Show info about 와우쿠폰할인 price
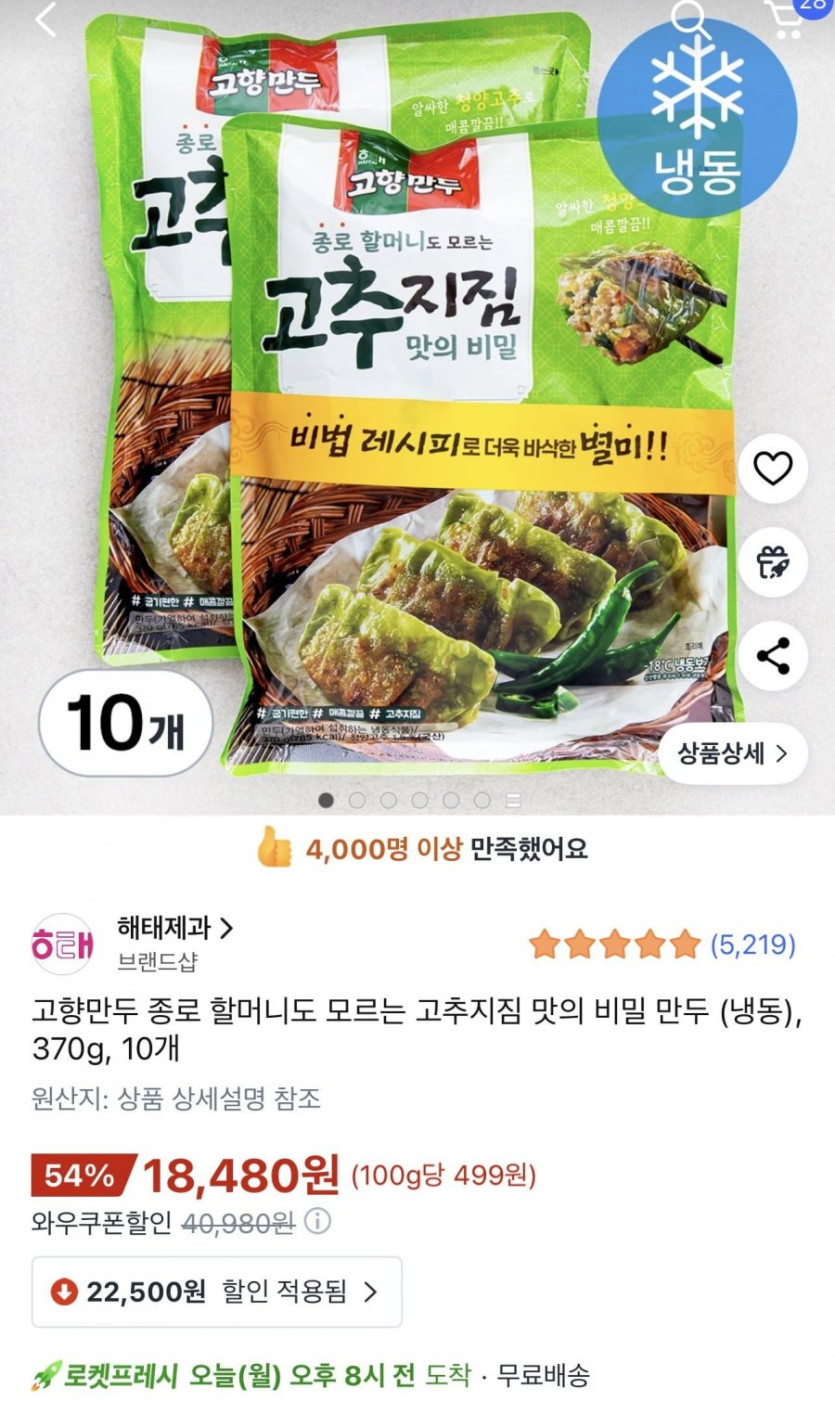835x1414 pixels. coord(317,1222)
